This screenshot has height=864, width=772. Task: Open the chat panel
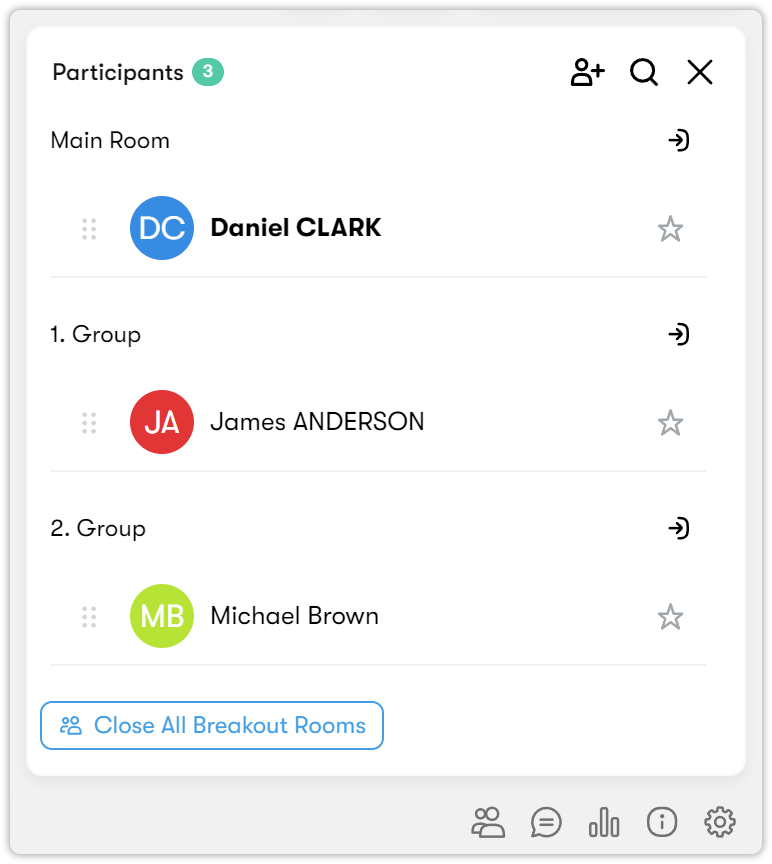pyautogui.click(x=546, y=823)
